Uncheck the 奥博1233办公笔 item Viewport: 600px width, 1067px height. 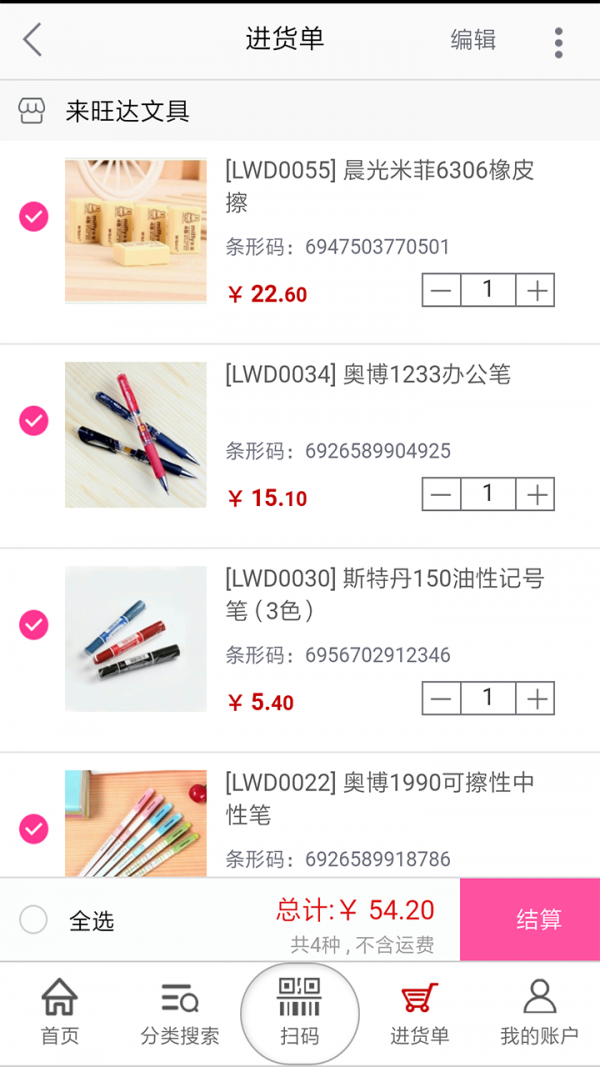[x=34, y=421]
